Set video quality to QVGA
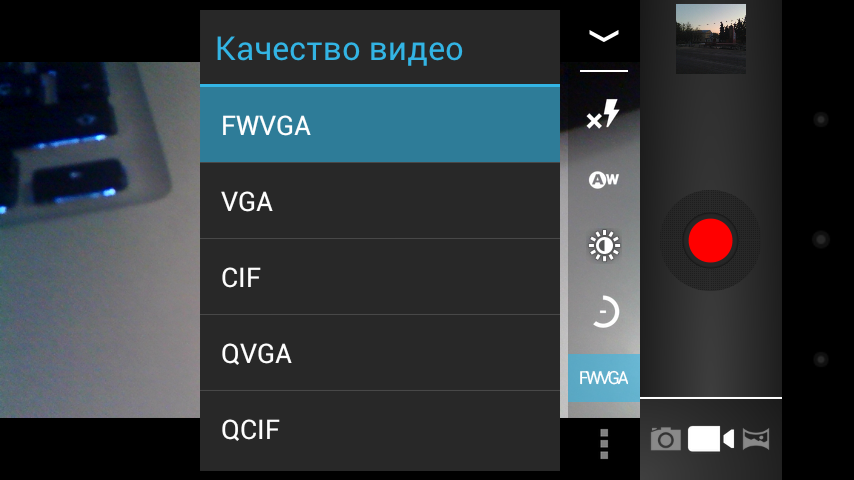854x480 pixels. coord(379,354)
